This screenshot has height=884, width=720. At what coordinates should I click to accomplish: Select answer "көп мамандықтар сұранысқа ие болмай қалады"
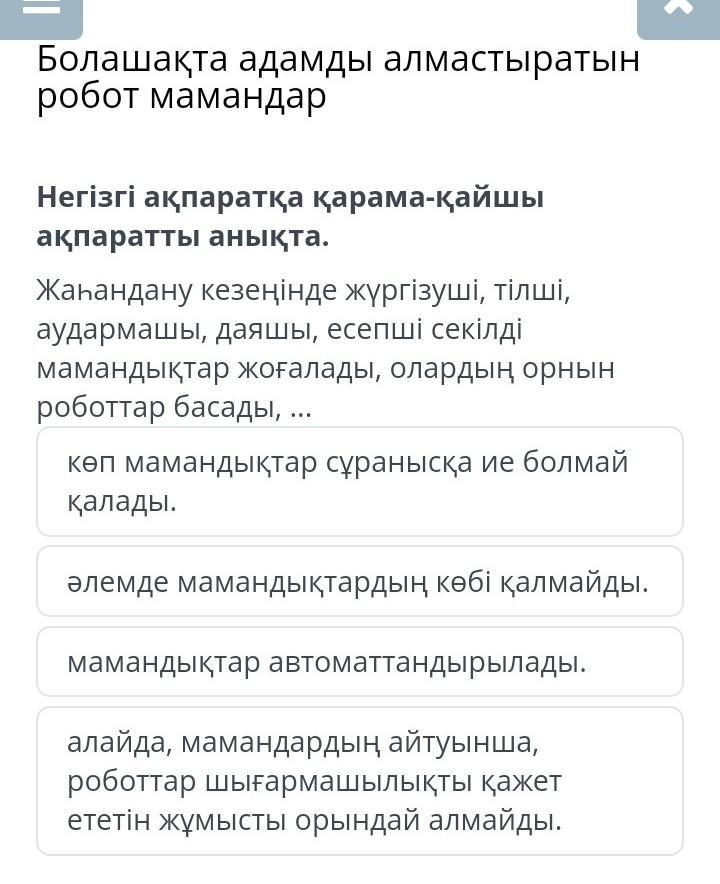pos(360,481)
